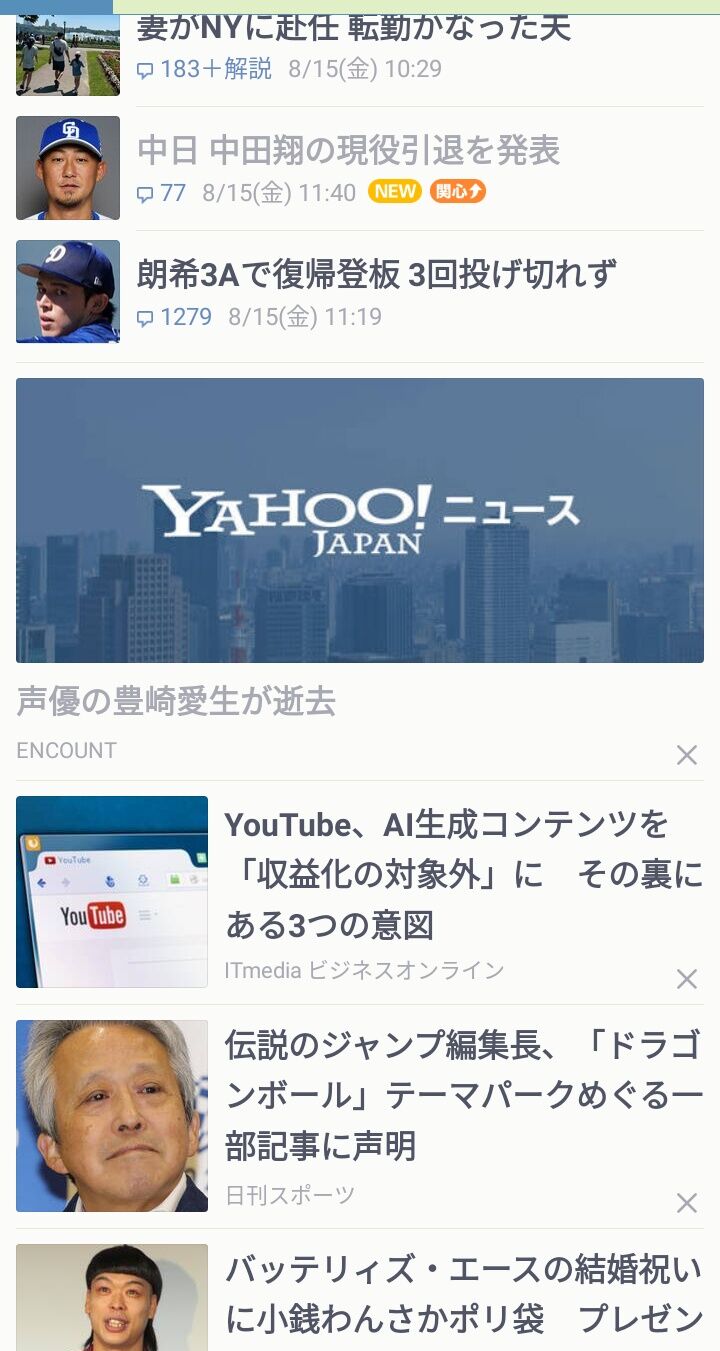View the 77 comments on the 中田翔 article

[x=162, y=193]
